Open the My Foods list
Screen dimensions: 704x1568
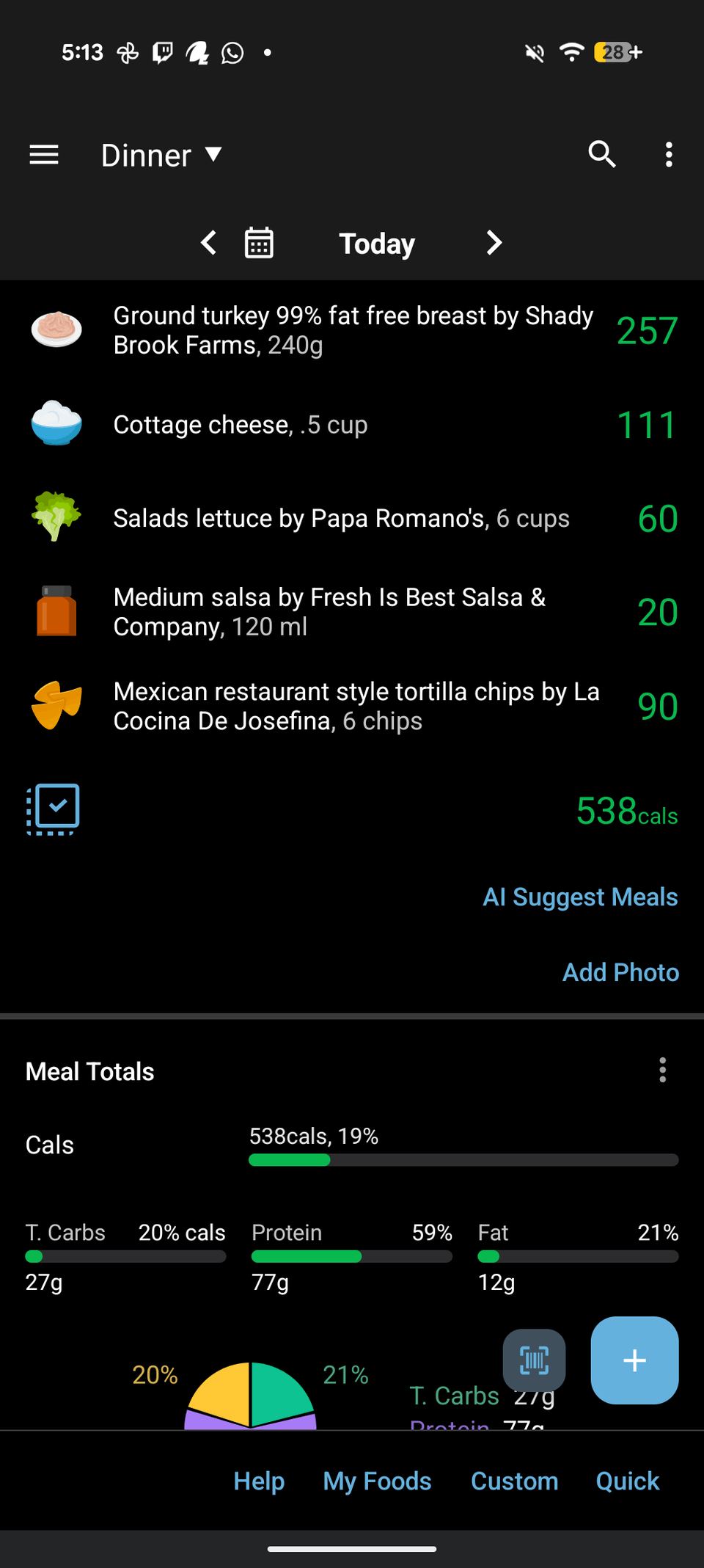(x=377, y=1481)
